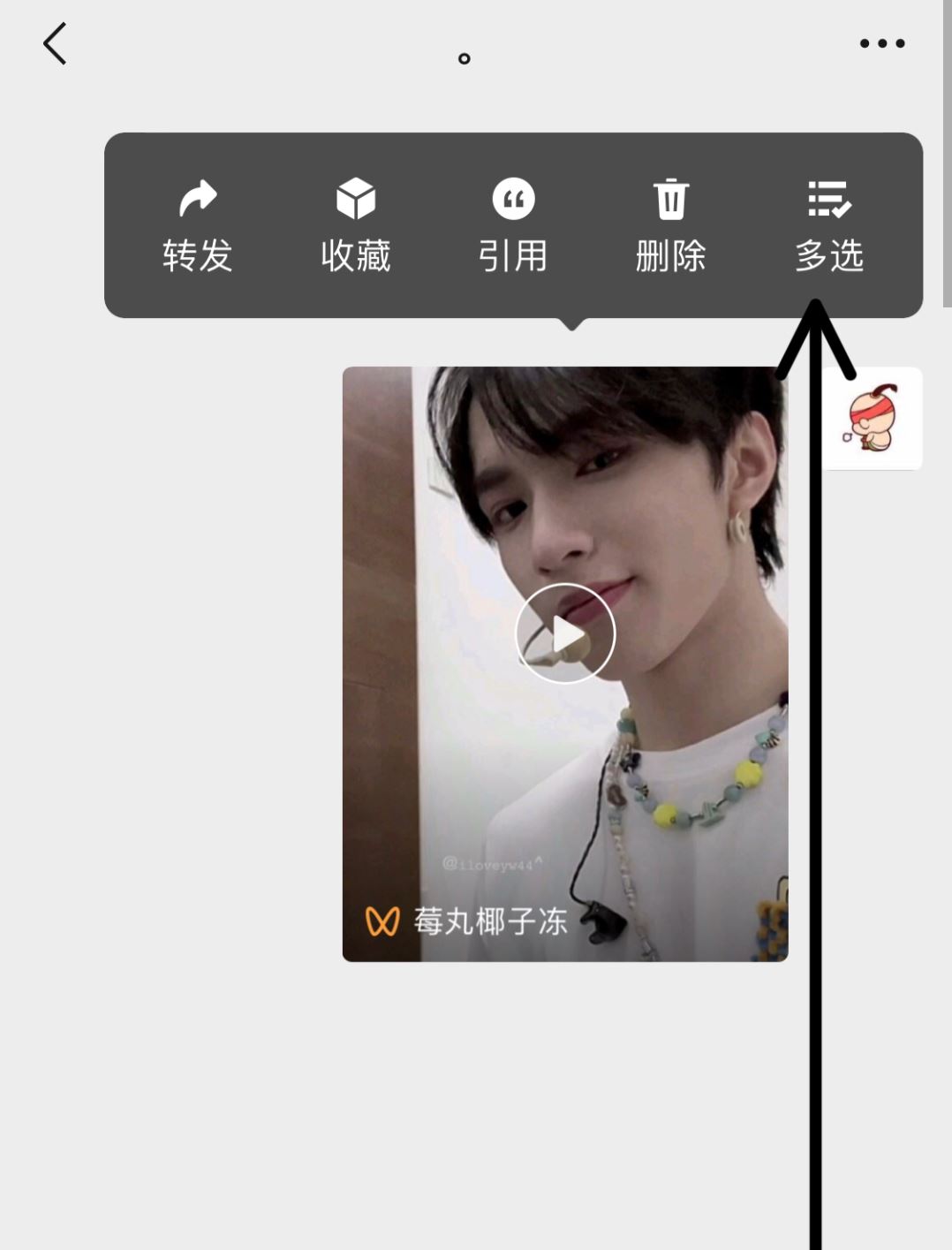Tap 转发 to forward the video
The height and width of the screenshot is (1250, 952).
coord(198,225)
